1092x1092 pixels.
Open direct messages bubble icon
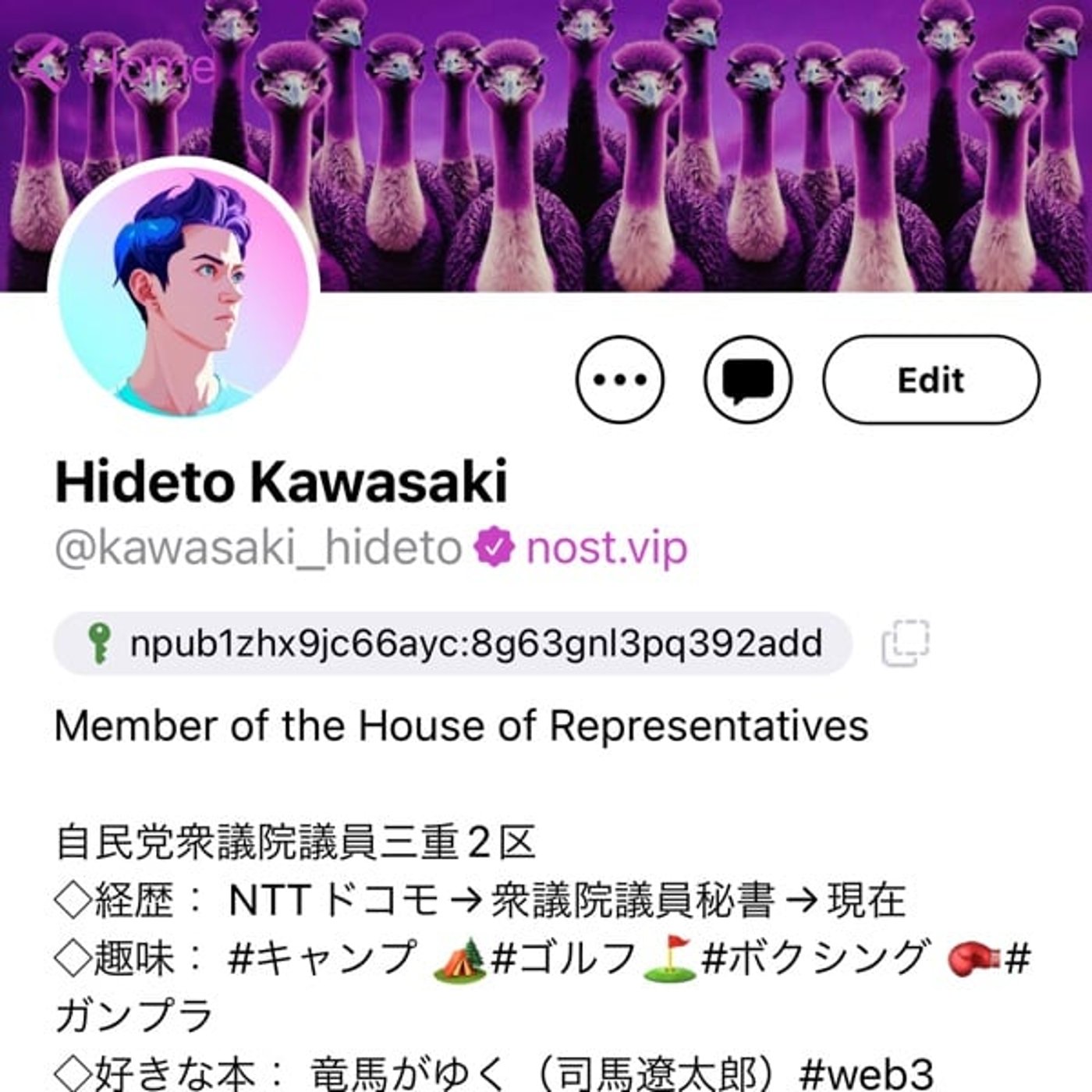click(748, 380)
